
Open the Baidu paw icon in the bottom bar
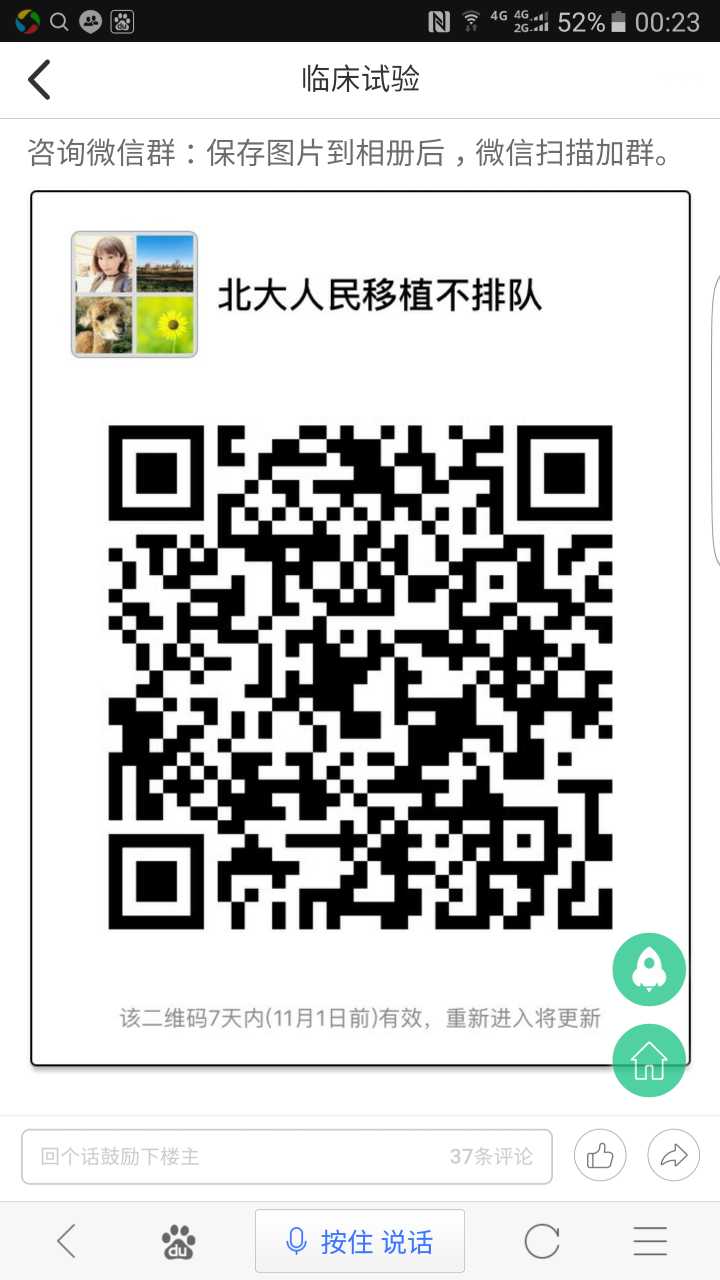click(x=179, y=1242)
